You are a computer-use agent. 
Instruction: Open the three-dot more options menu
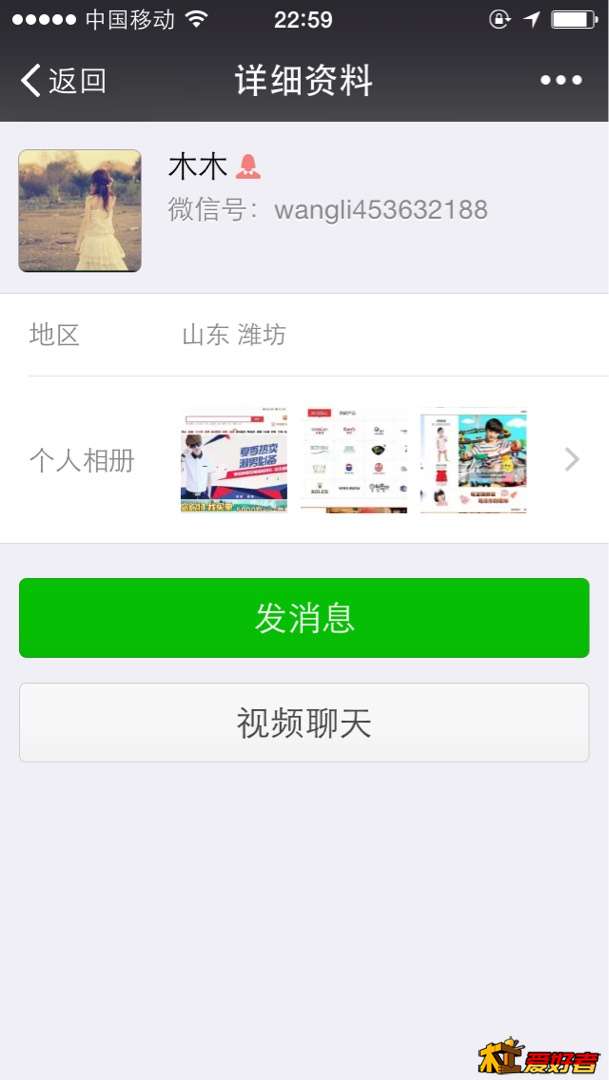(561, 81)
